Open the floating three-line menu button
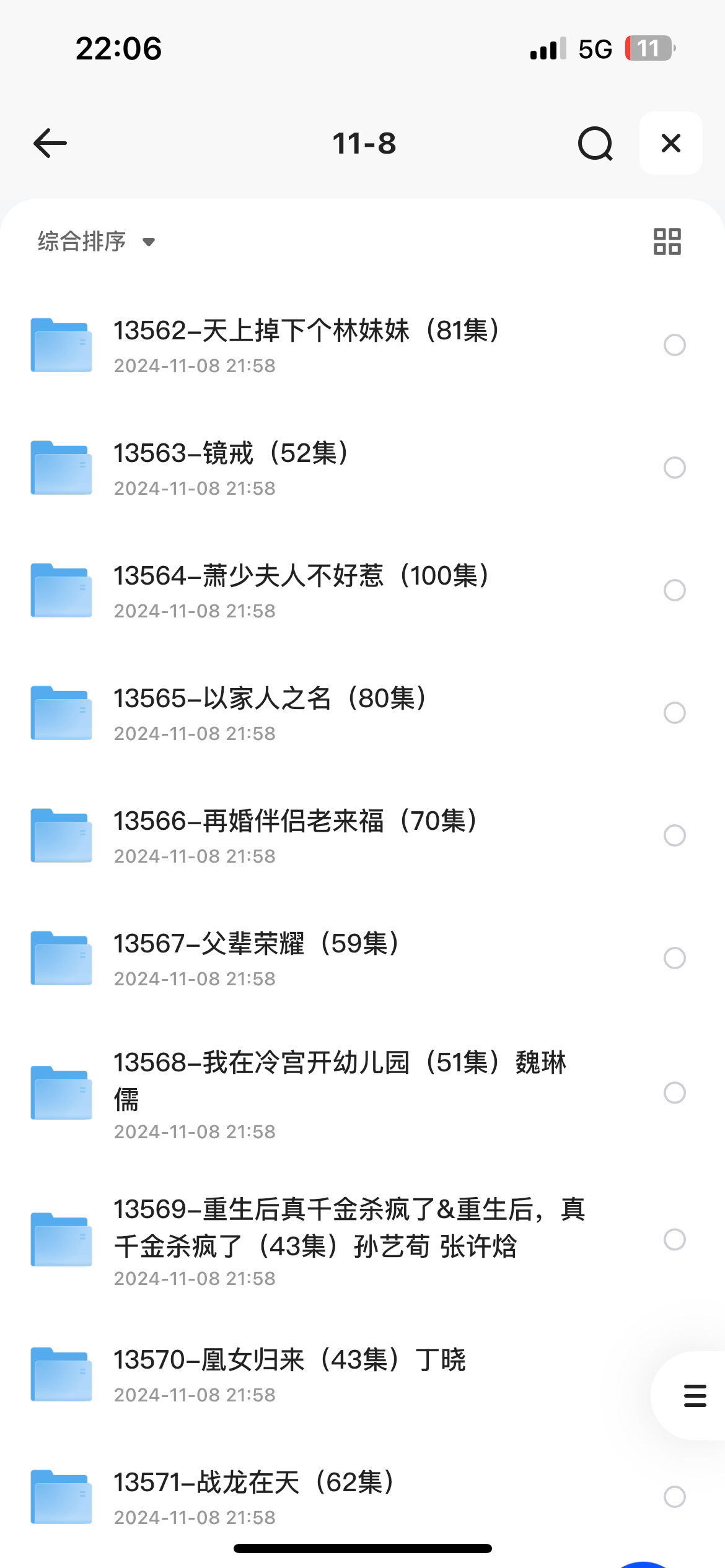 coord(695,1396)
